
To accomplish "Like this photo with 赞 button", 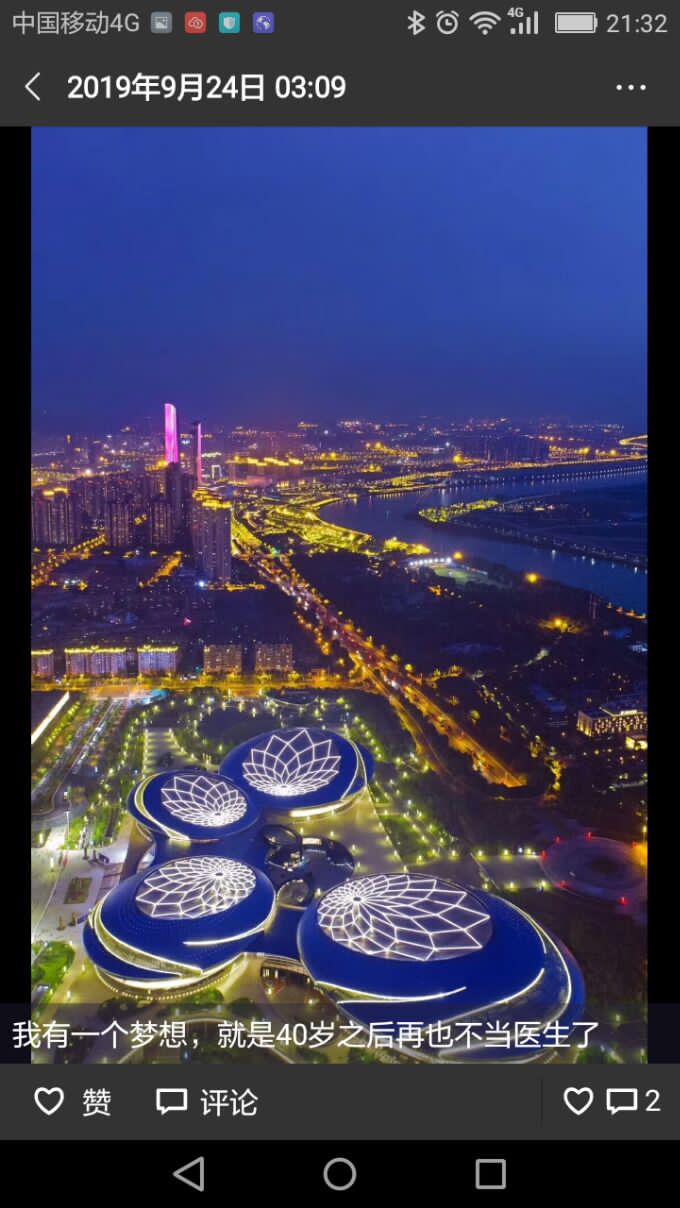I will pyautogui.click(x=74, y=1102).
